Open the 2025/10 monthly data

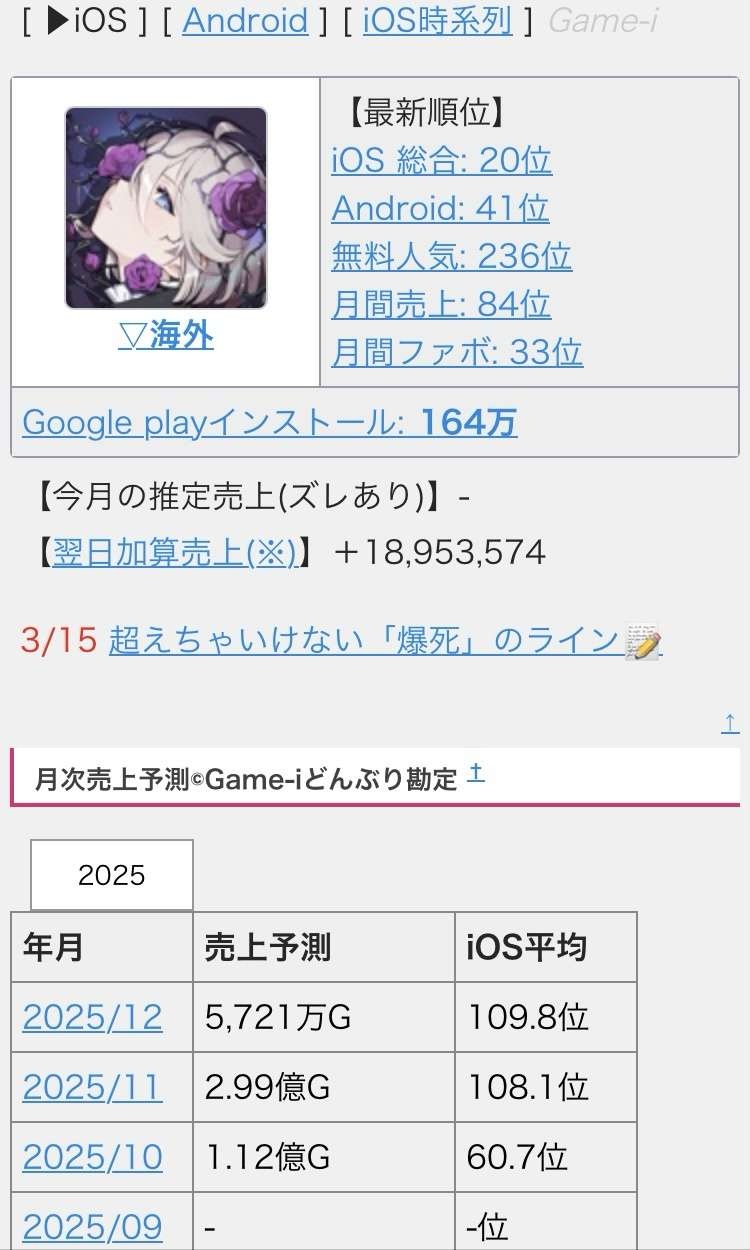pos(92,1157)
